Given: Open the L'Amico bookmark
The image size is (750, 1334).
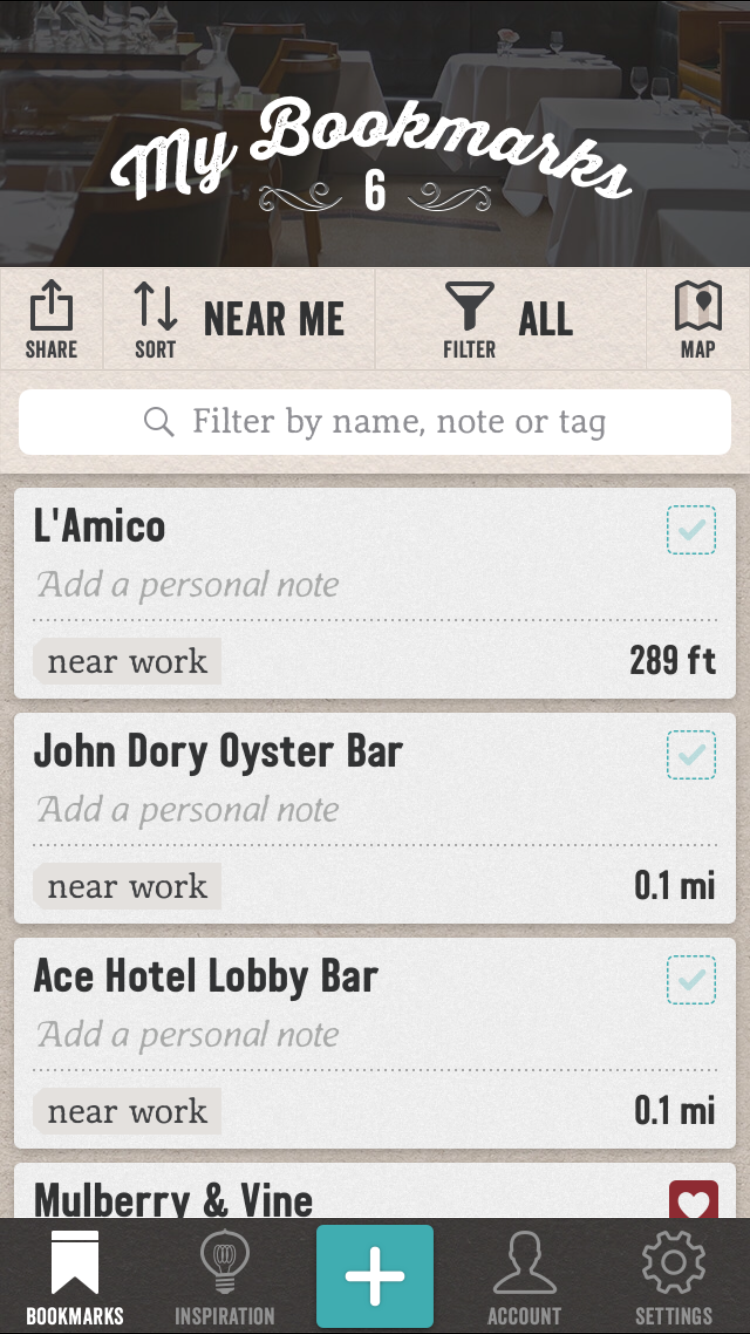Looking at the screenshot, I should (x=100, y=527).
